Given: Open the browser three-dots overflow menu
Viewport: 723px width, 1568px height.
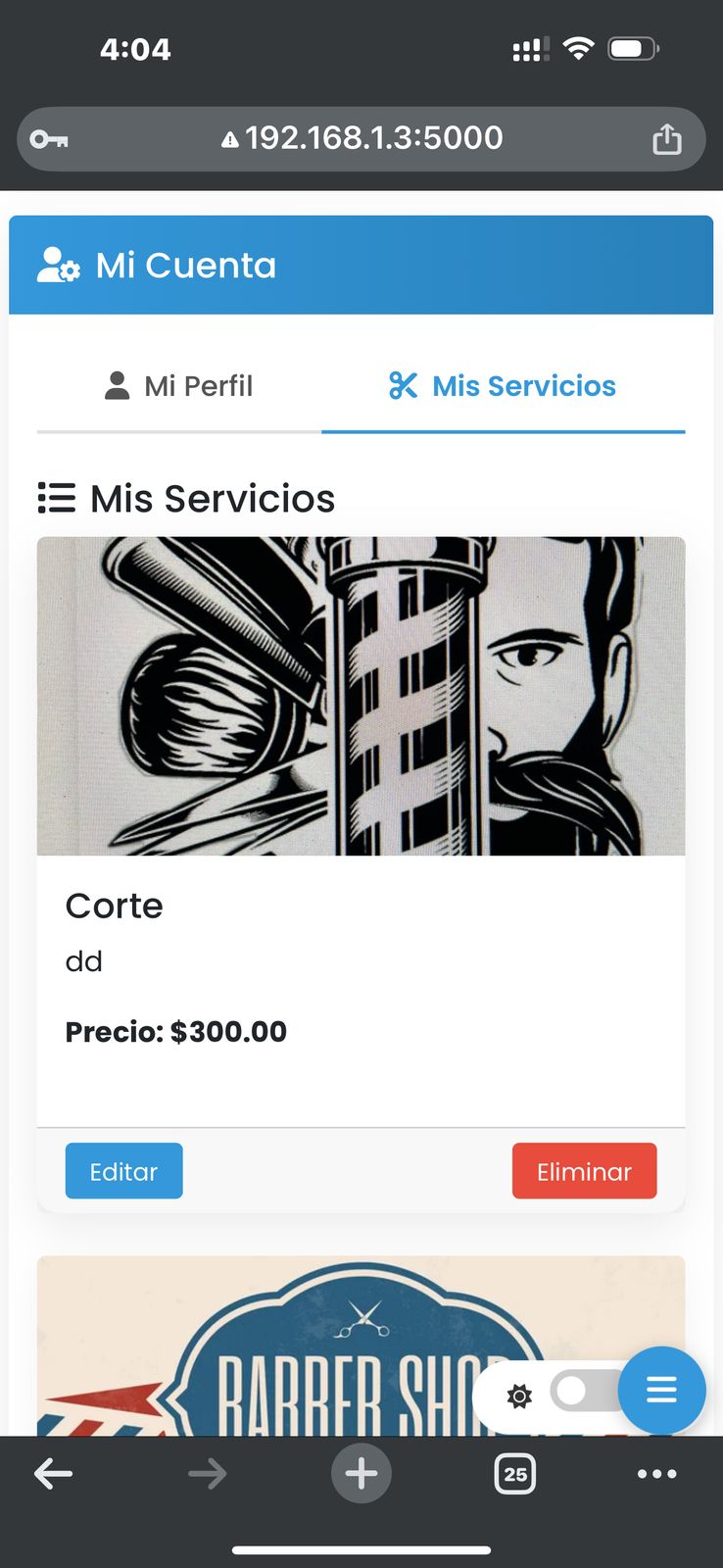Looking at the screenshot, I should (657, 1473).
